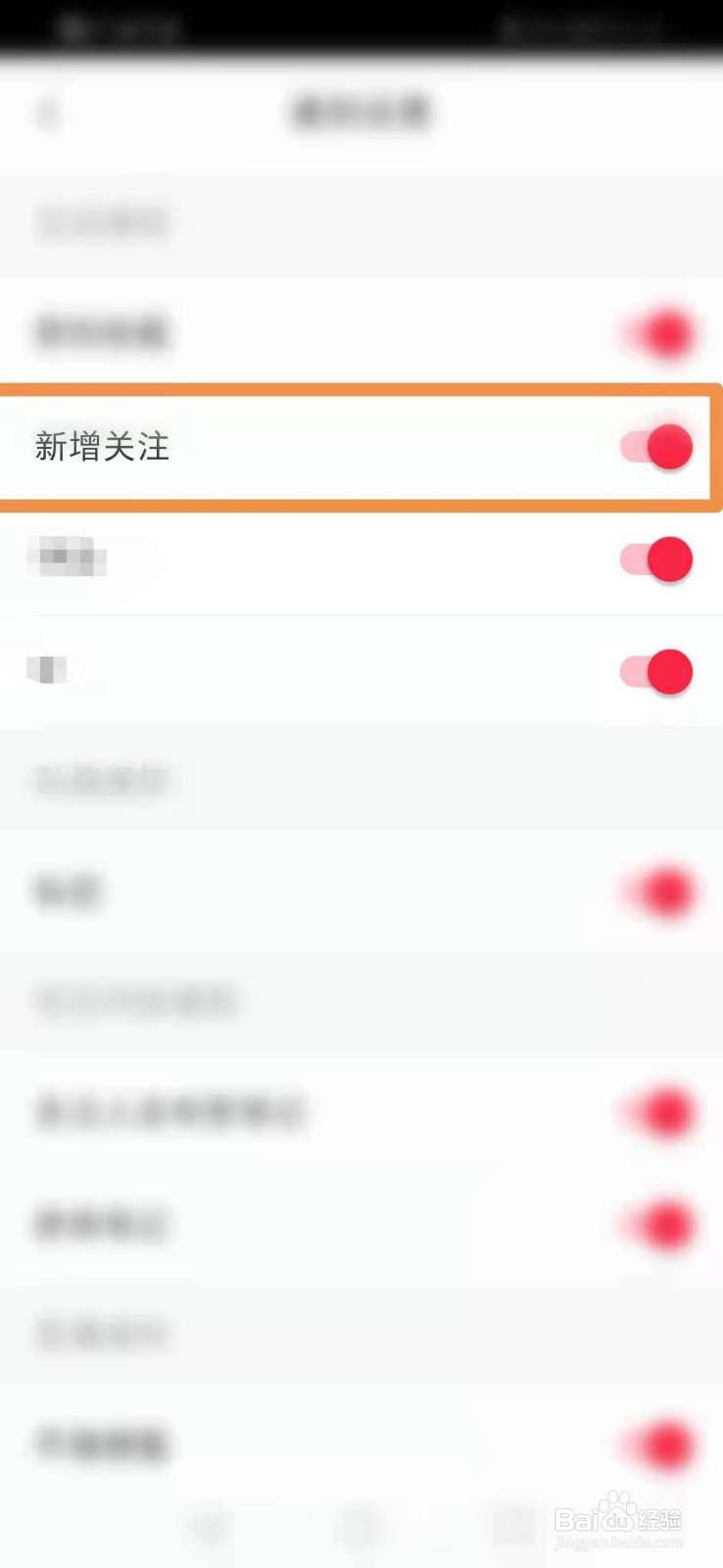Disable the second switch below the highlighted row
Screen dimensions: 723x1568
coord(654,672)
